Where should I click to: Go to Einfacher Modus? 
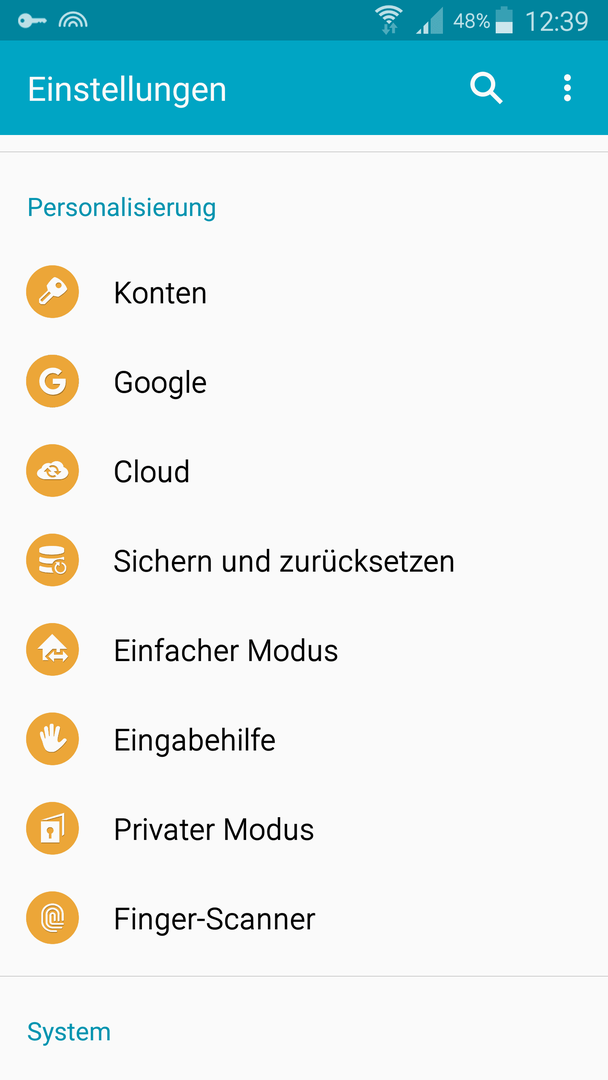click(304, 650)
